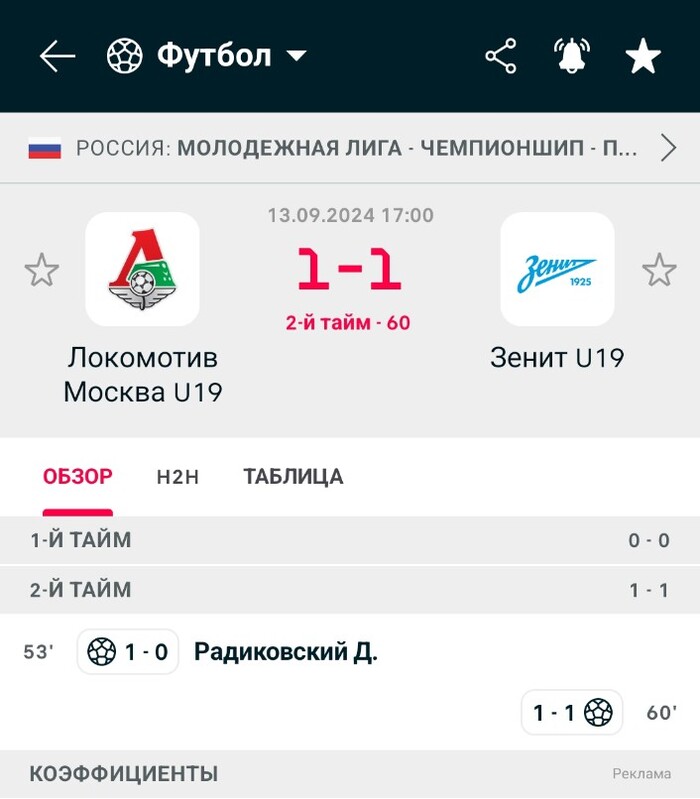Open the Молодежная лига league page

355,149
